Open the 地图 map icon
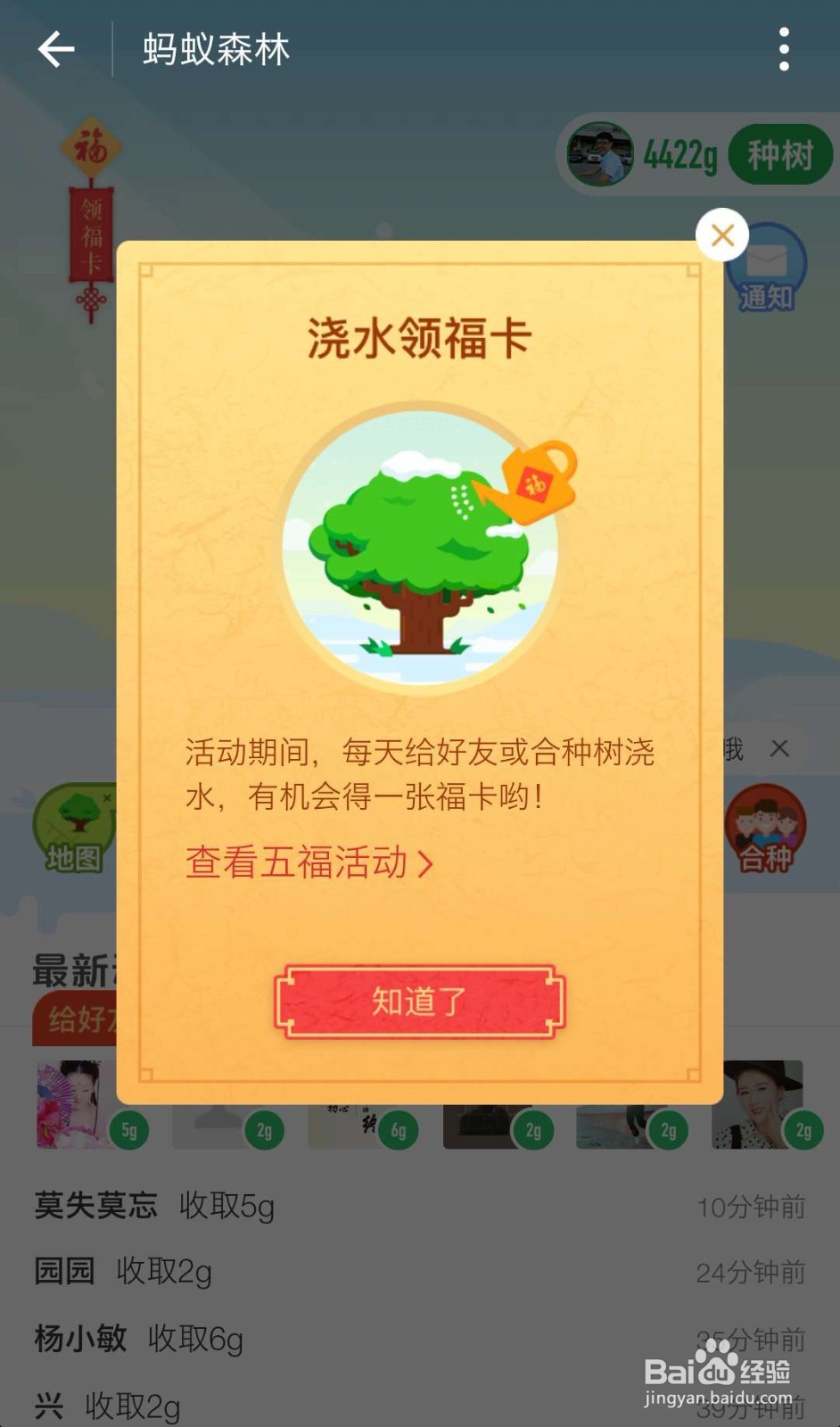Screen dimensions: 840x1427 click(x=75, y=829)
